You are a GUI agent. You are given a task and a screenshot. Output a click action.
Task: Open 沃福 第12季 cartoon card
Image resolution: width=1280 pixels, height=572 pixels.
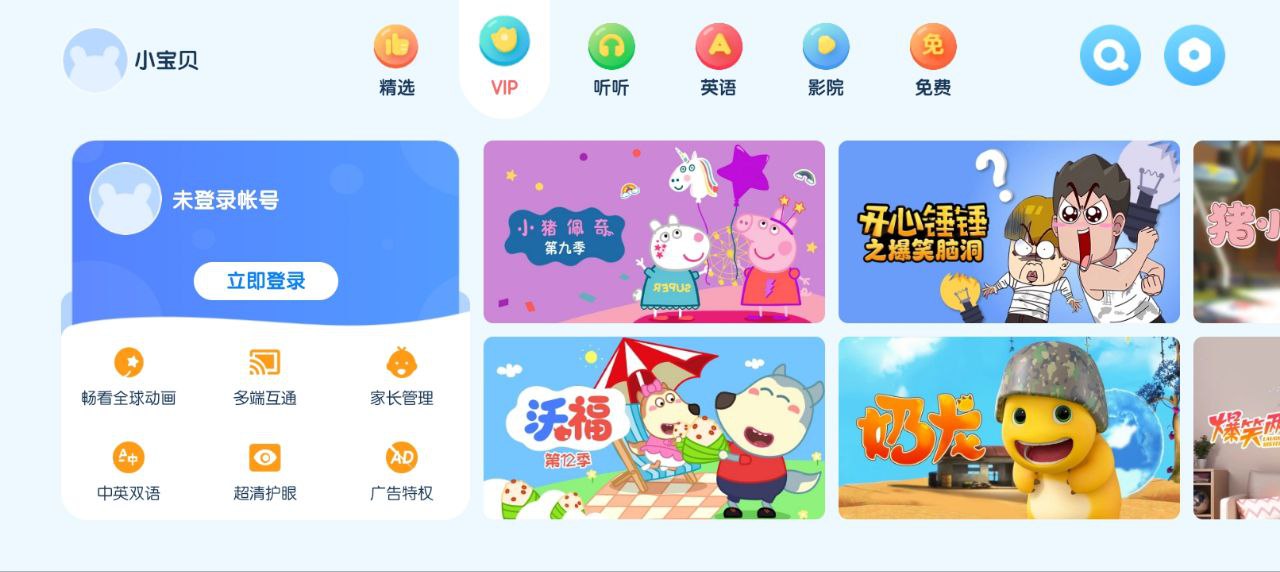pyautogui.click(x=654, y=428)
